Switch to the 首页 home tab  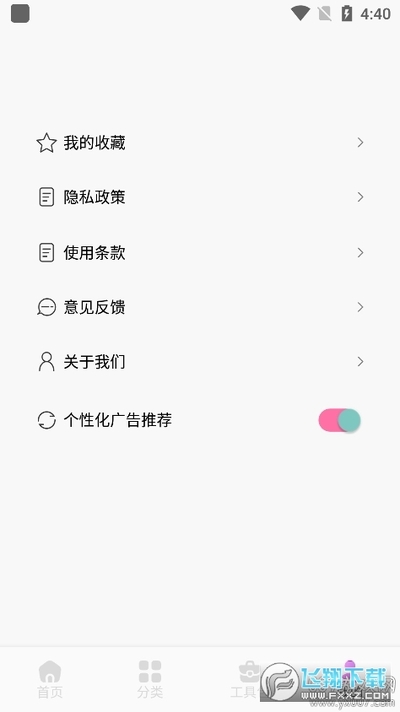pos(50,679)
